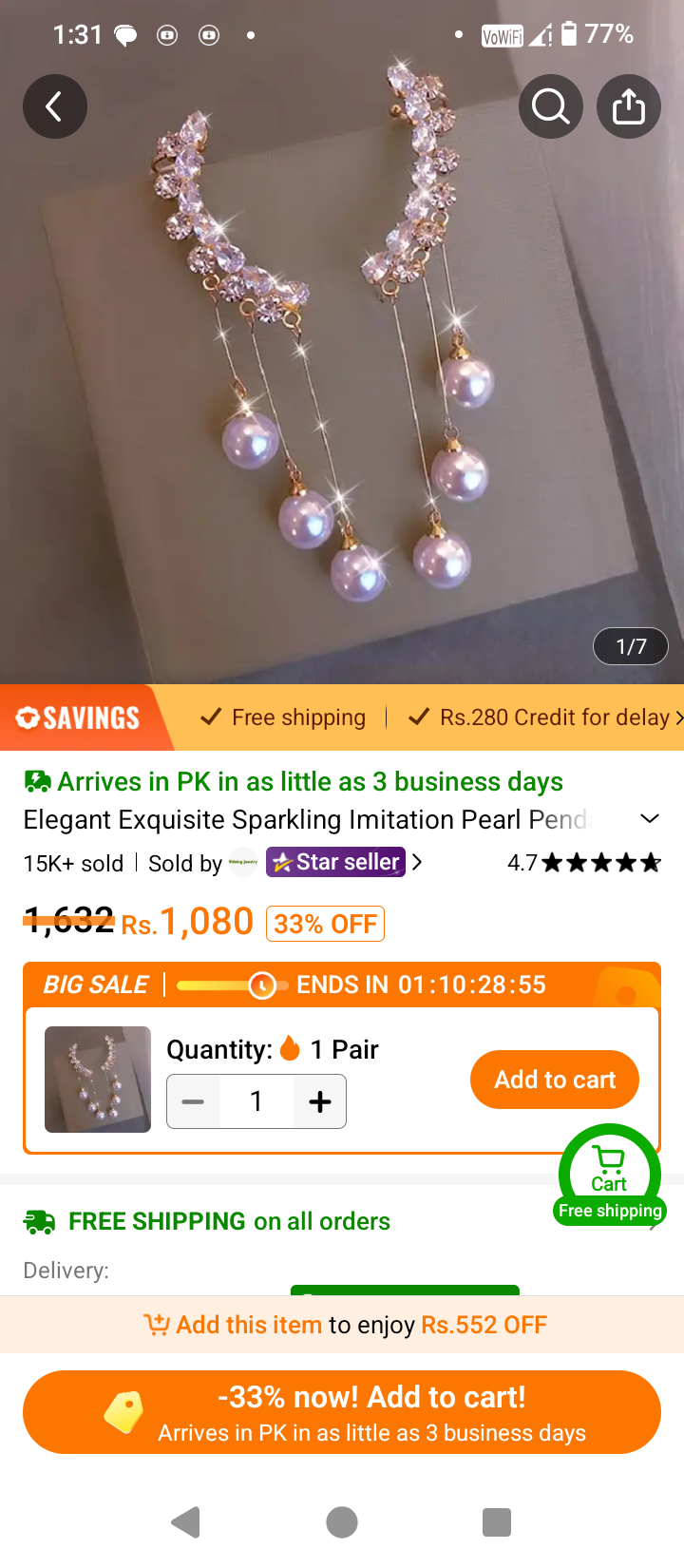Open the floating Cart button
684x1568 pixels.
pos(610,1174)
